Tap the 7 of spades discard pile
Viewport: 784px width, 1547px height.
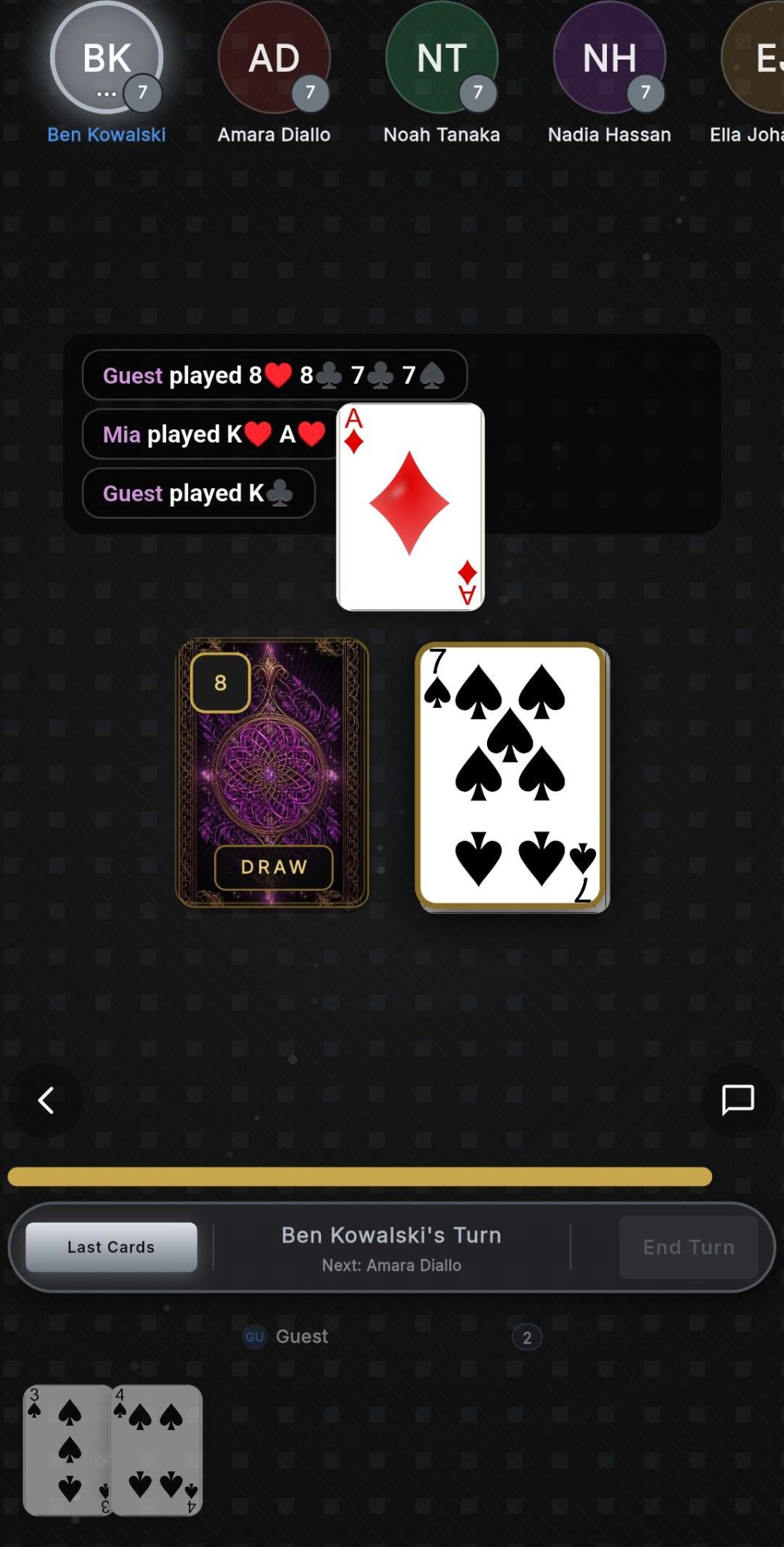pos(510,776)
